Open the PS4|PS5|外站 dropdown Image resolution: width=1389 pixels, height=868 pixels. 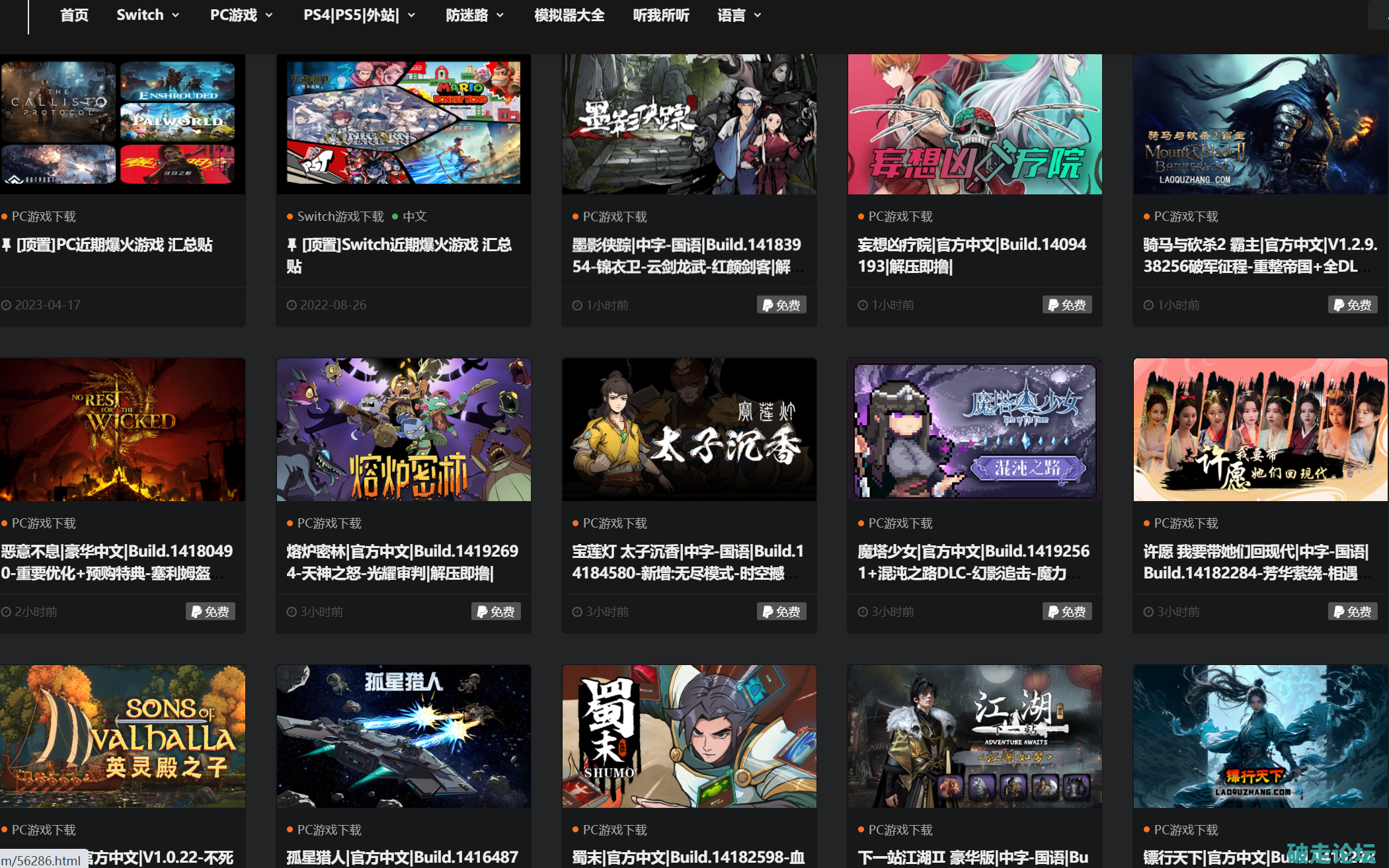click(358, 15)
